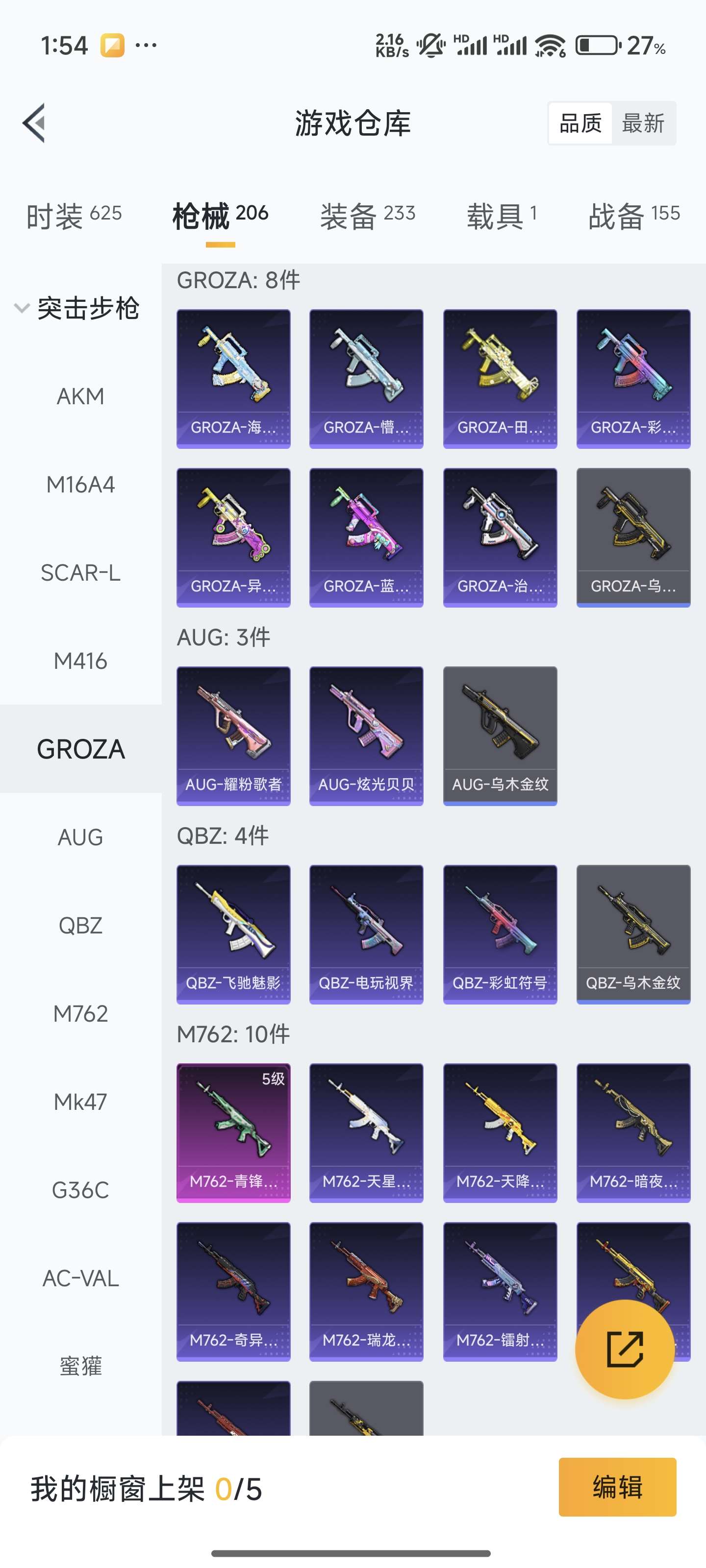Switch to the 装备 tab
This screenshot has width=706, height=1568.
pyautogui.click(x=367, y=216)
